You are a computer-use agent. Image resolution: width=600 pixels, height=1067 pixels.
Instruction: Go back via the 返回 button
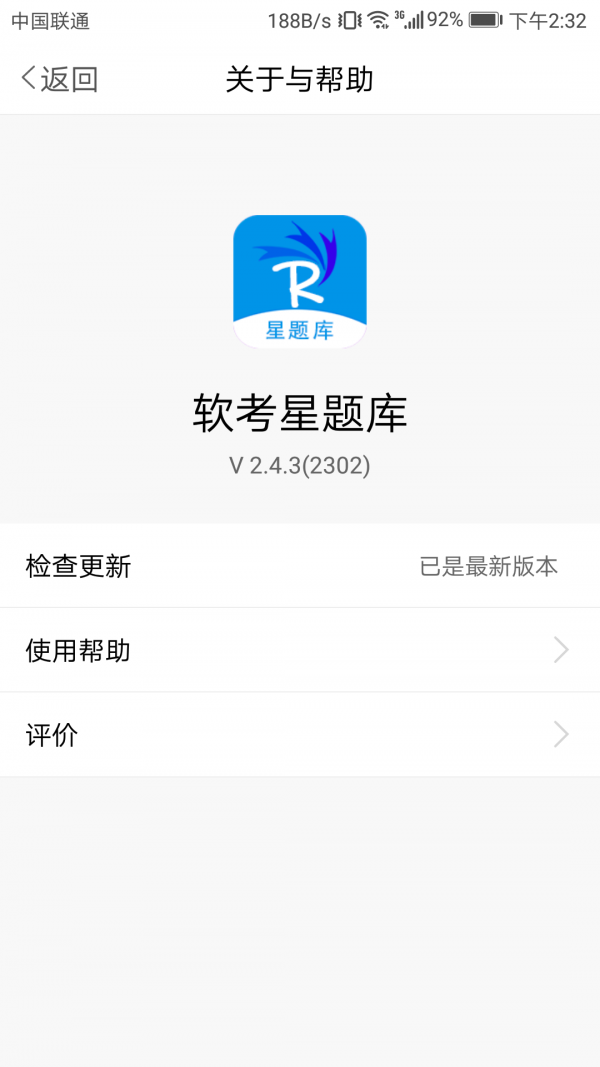(58, 79)
